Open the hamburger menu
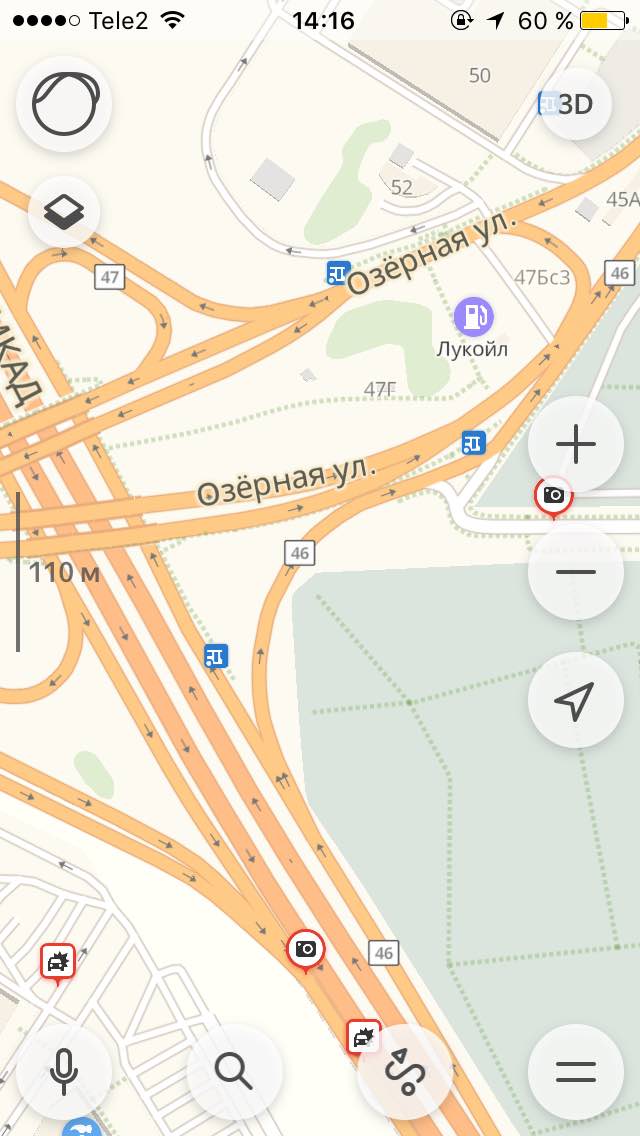 point(575,1072)
